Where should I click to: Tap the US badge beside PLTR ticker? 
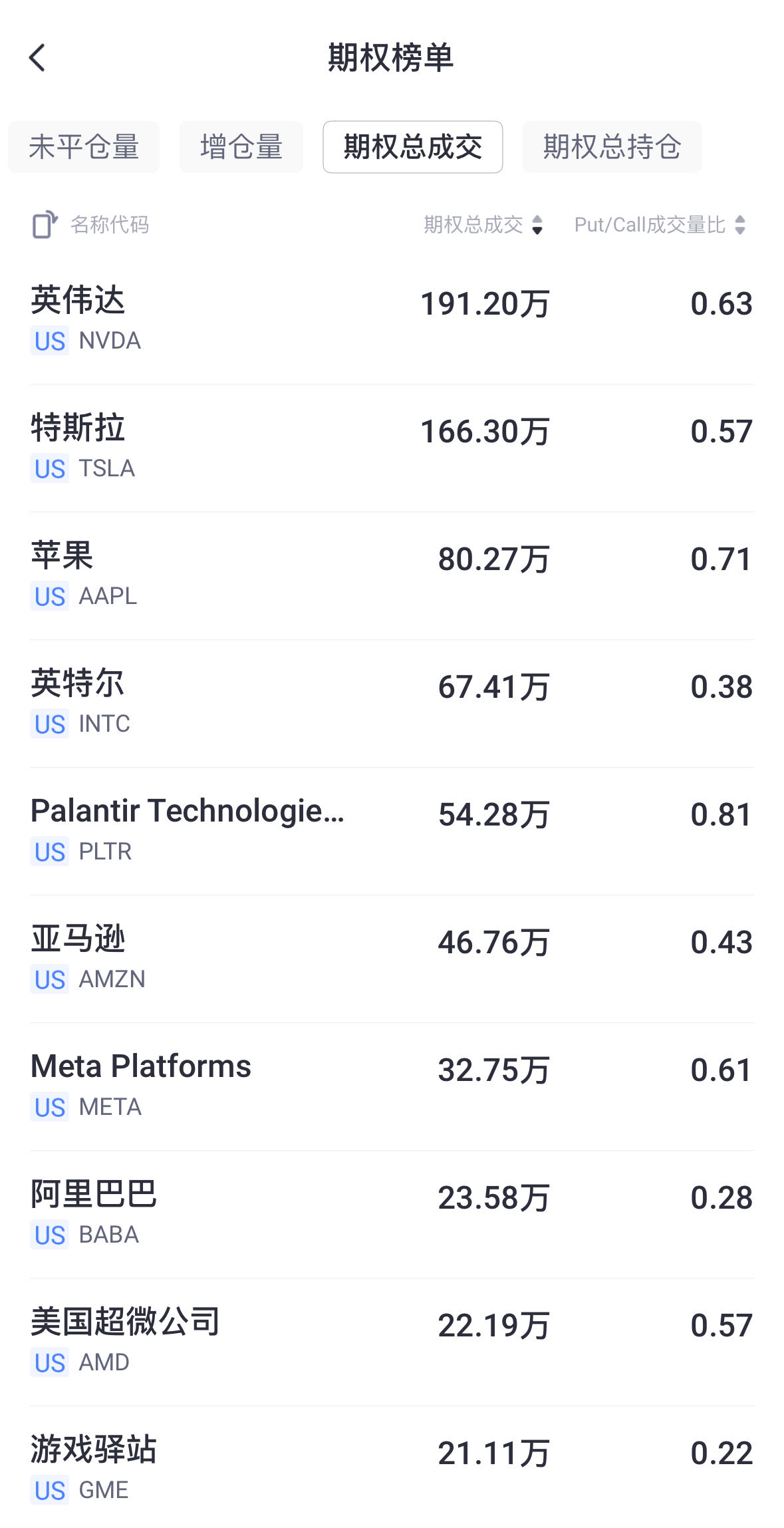pyautogui.click(x=49, y=852)
